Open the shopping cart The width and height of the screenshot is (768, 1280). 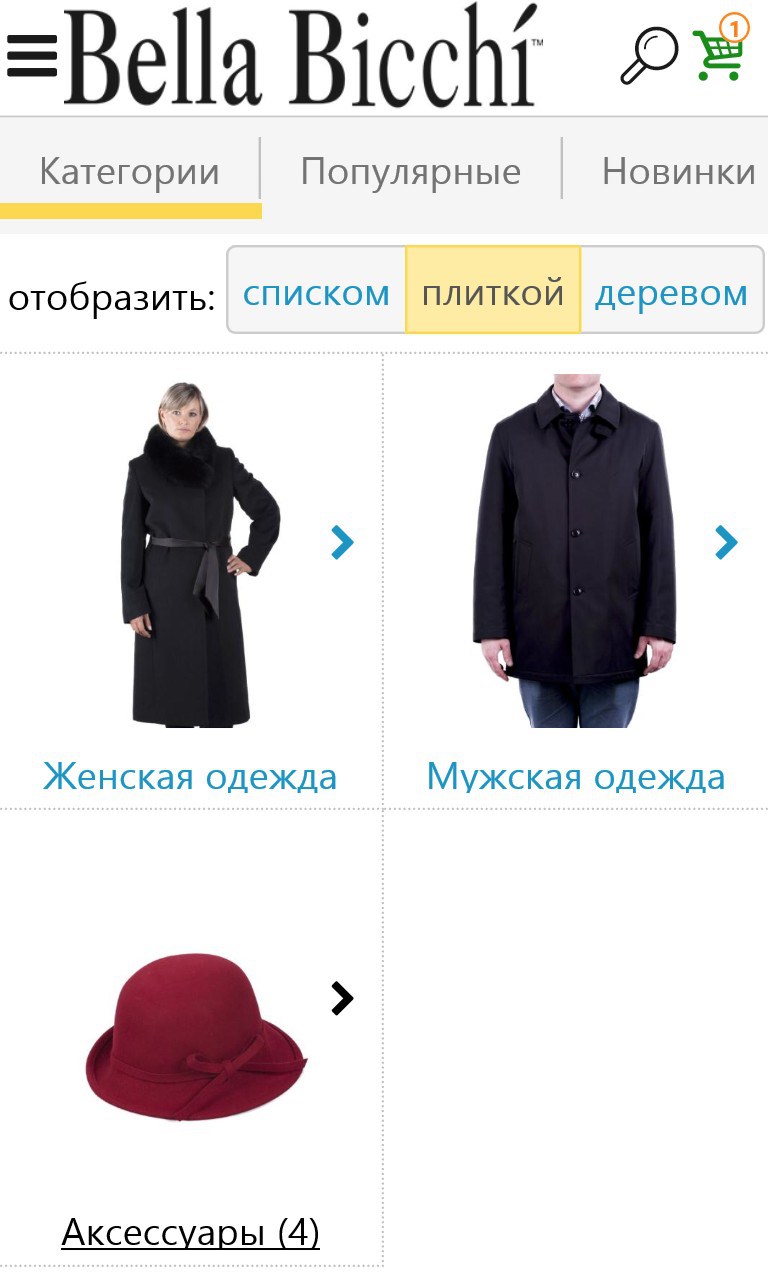click(x=721, y=50)
